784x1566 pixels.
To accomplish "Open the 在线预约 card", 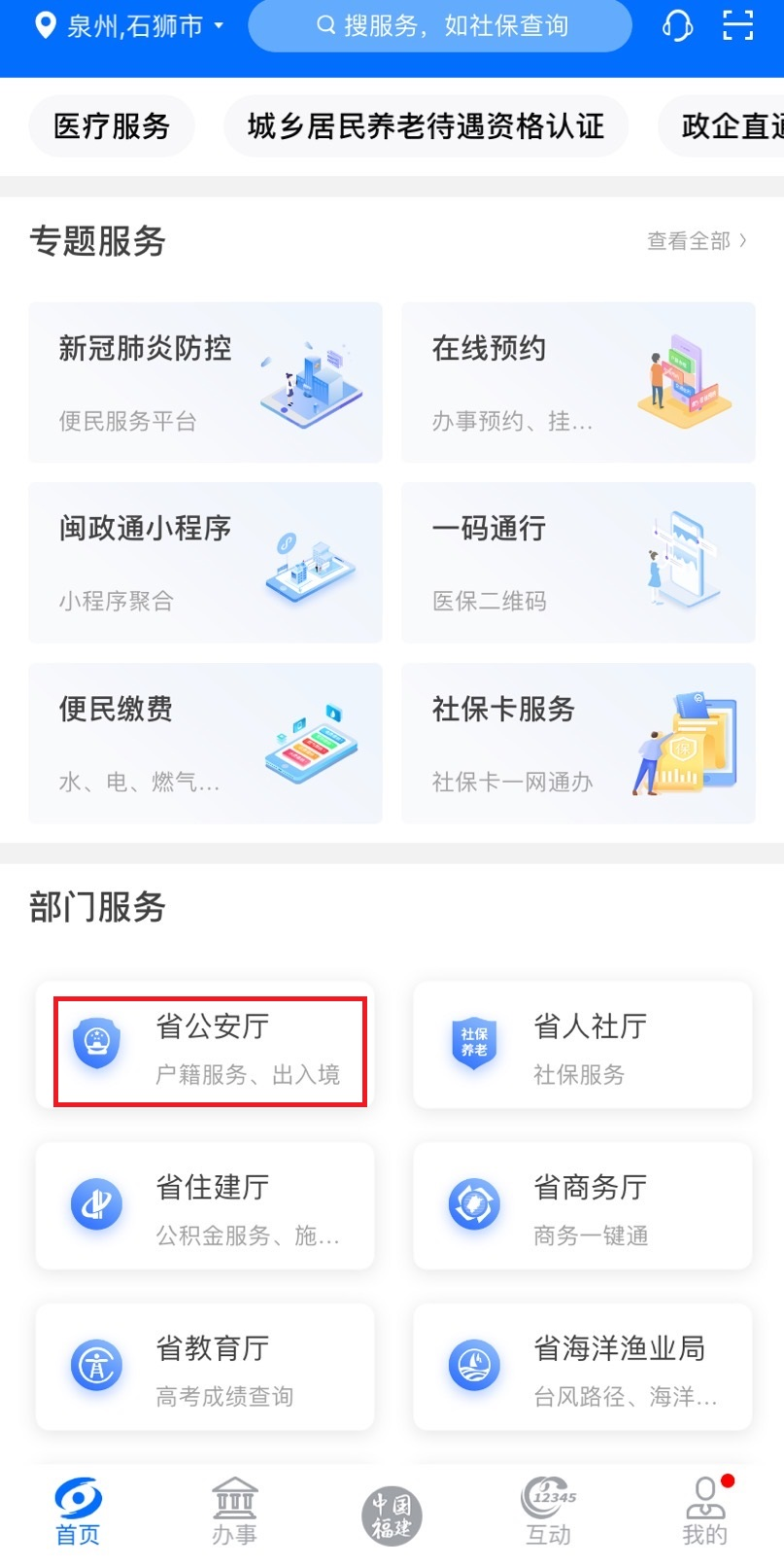I will pos(578,382).
